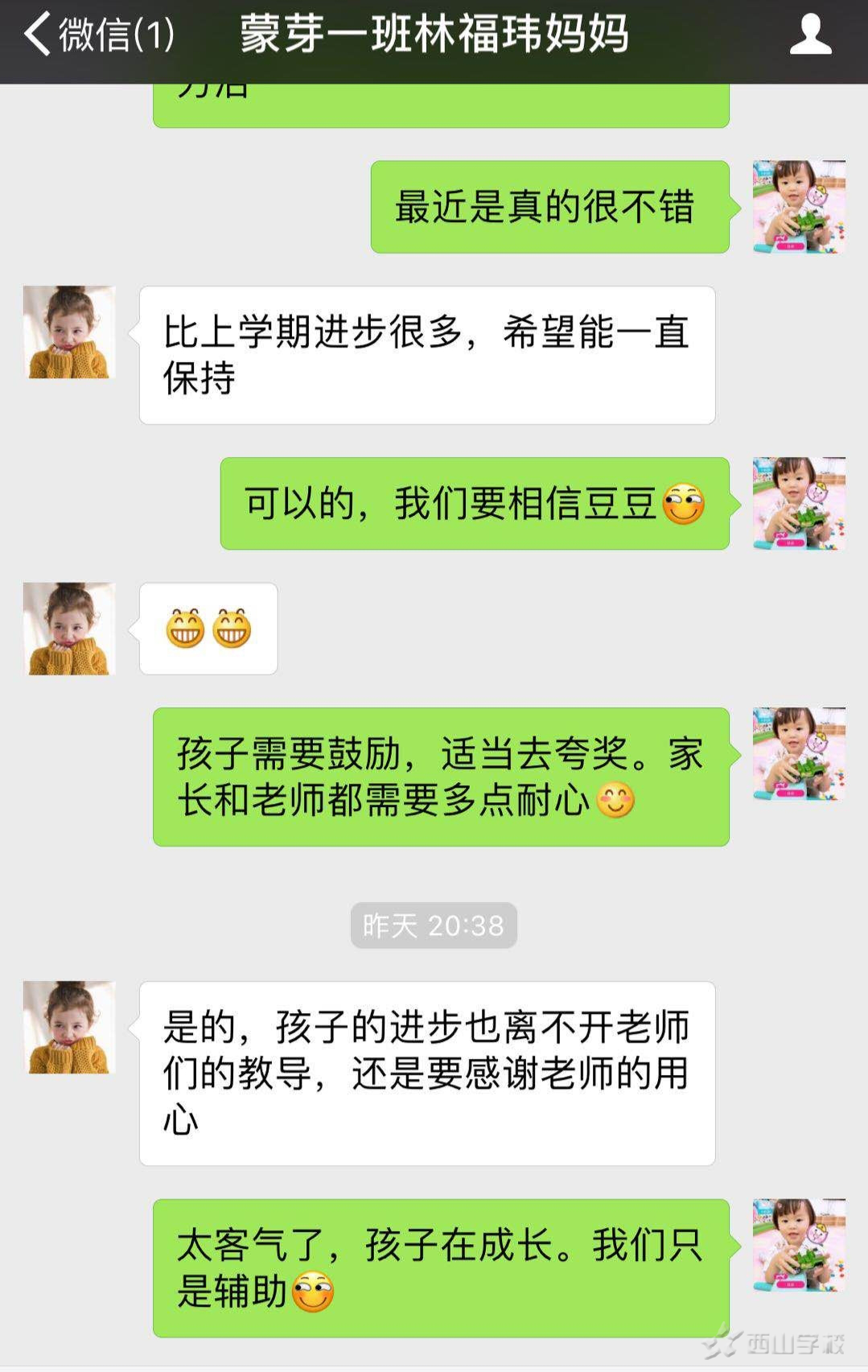Tap the avatar beside 太客气了 message
The height and width of the screenshot is (1372, 868).
pyautogui.click(x=798, y=1245)
